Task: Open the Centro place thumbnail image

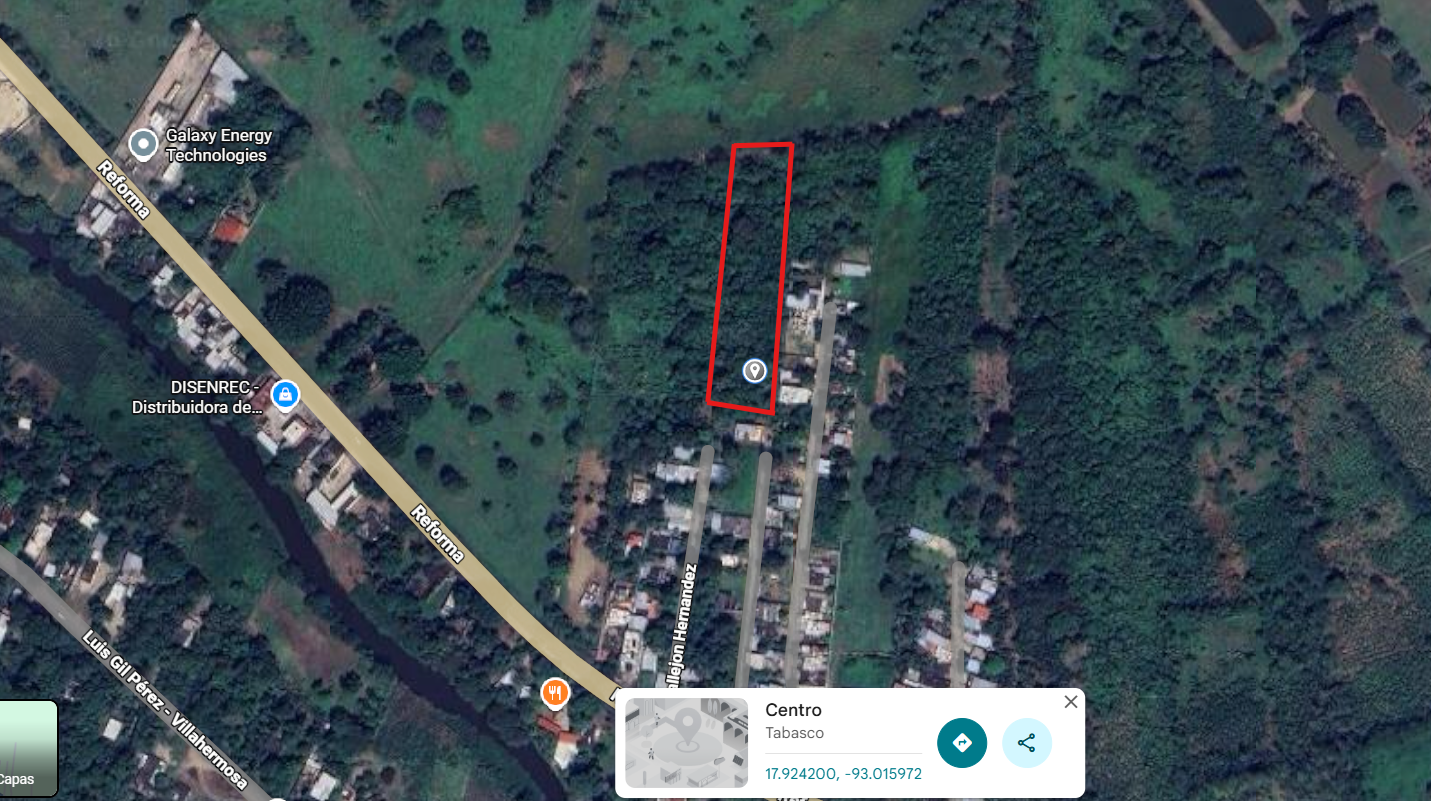Action: [x=686, y=743]
